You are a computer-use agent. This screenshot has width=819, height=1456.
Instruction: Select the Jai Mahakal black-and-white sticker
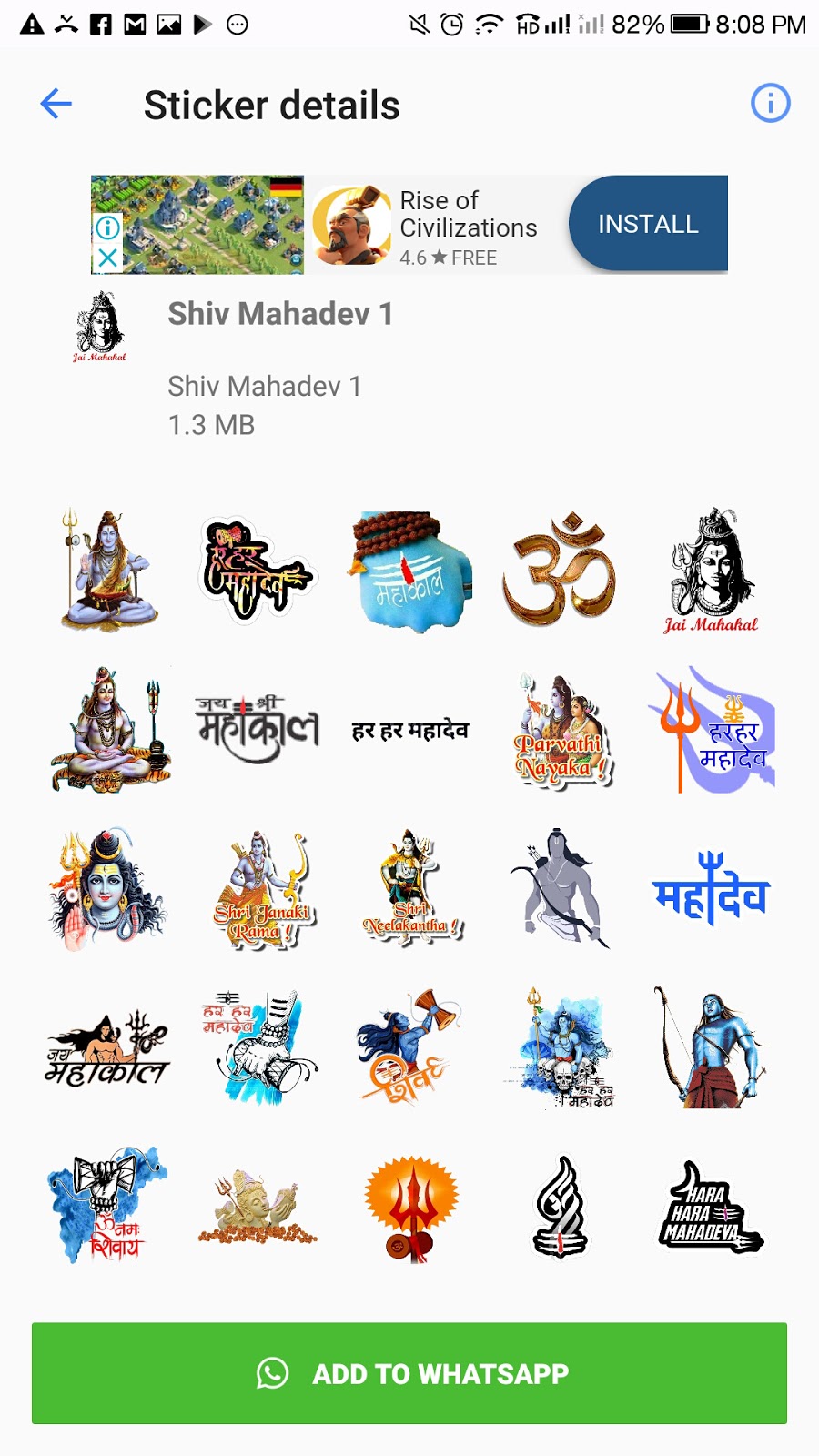(712, 569)
